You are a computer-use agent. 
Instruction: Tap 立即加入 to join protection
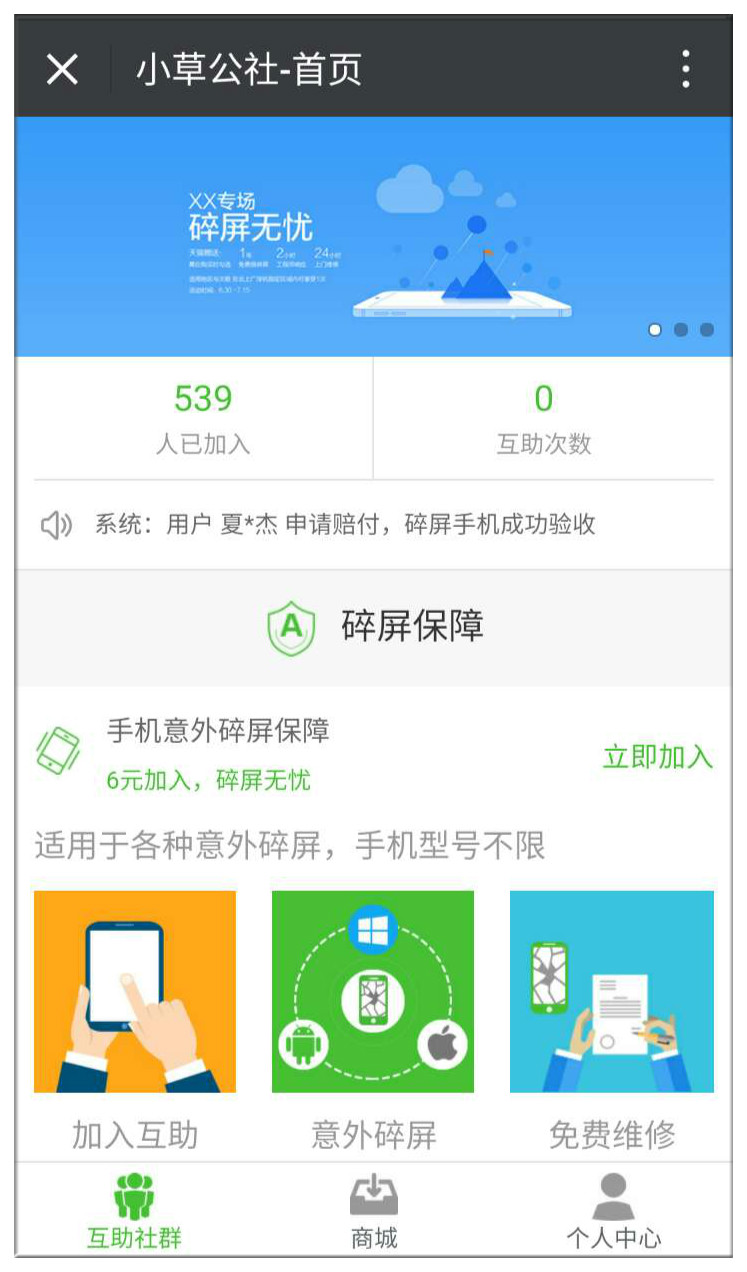pyautogui.click(x=657, y=757)
